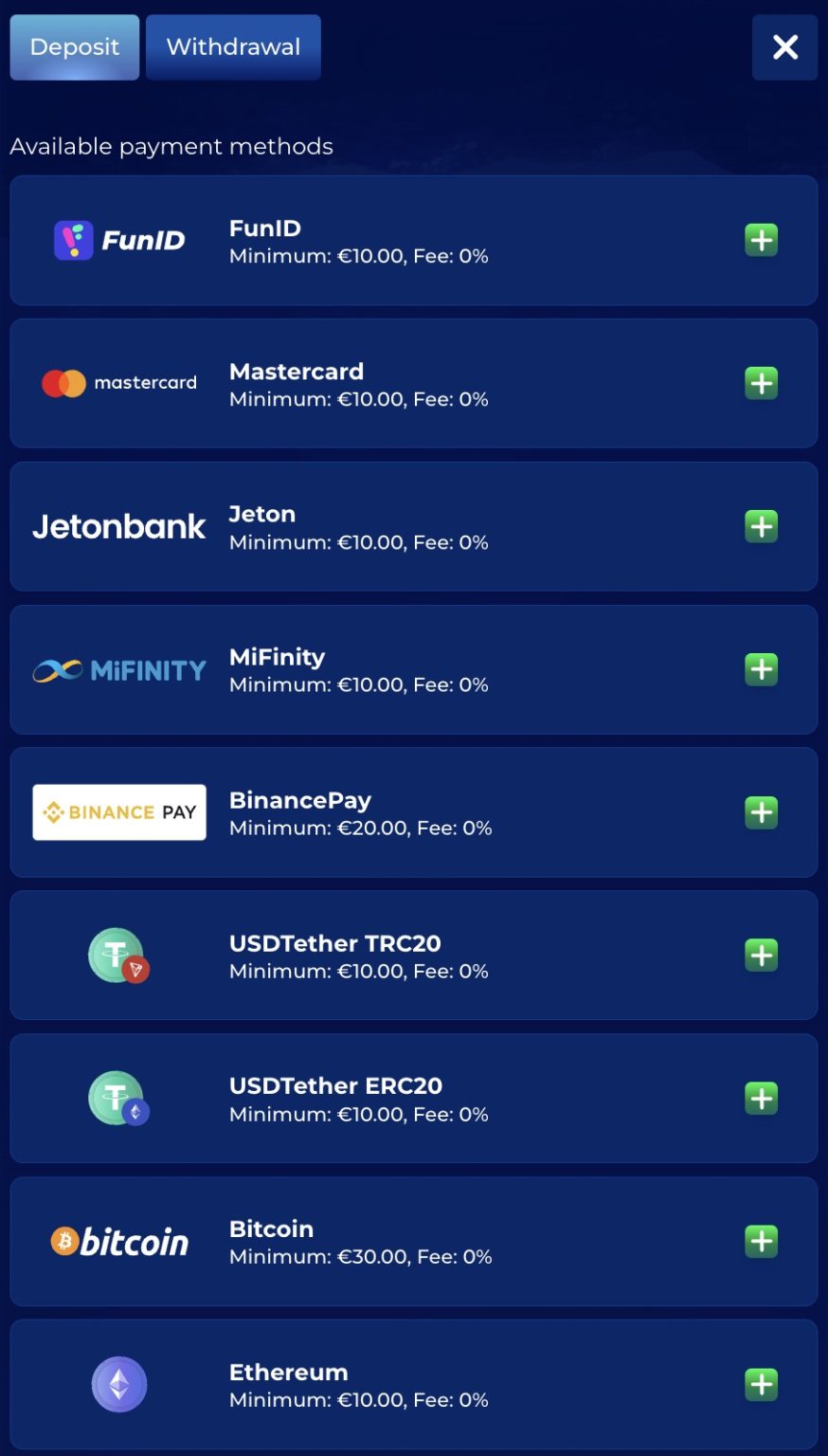Click the USDTether ERC20 coin icon
This screenshot has width=828, height=1456.
(x=118, y=1098)
